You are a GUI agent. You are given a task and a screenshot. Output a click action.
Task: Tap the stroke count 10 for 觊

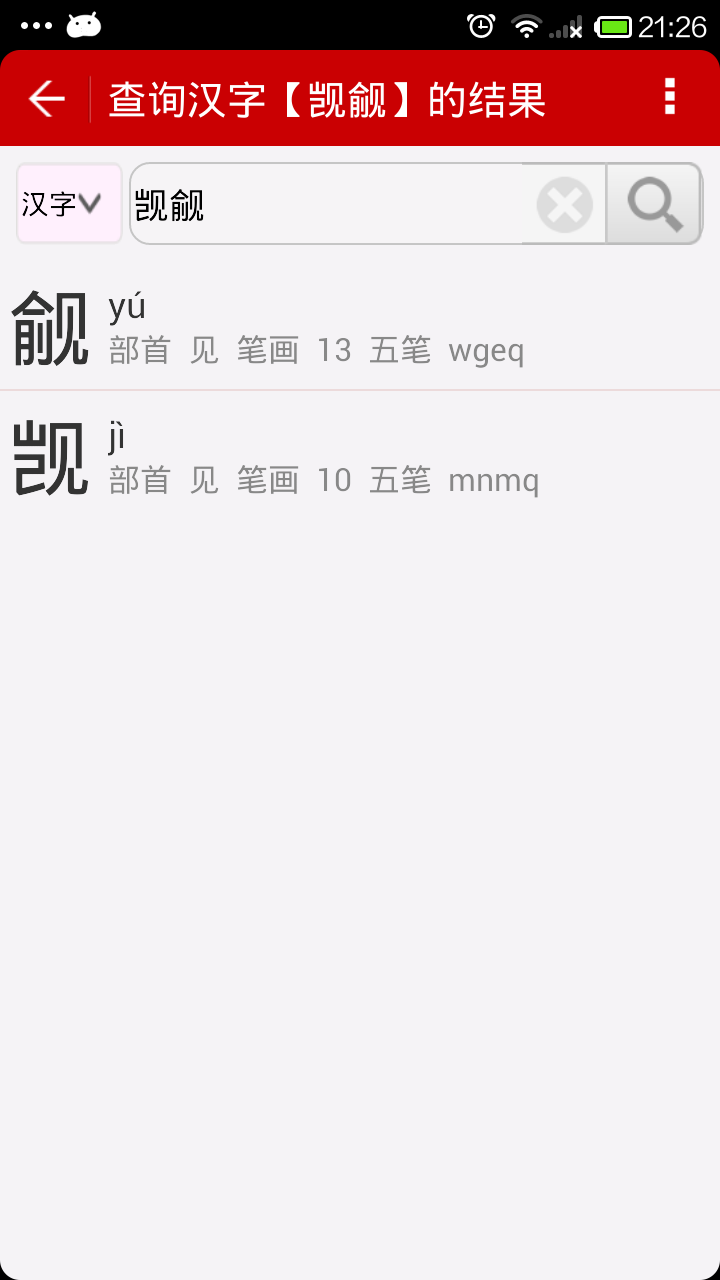tap(335, 479)
